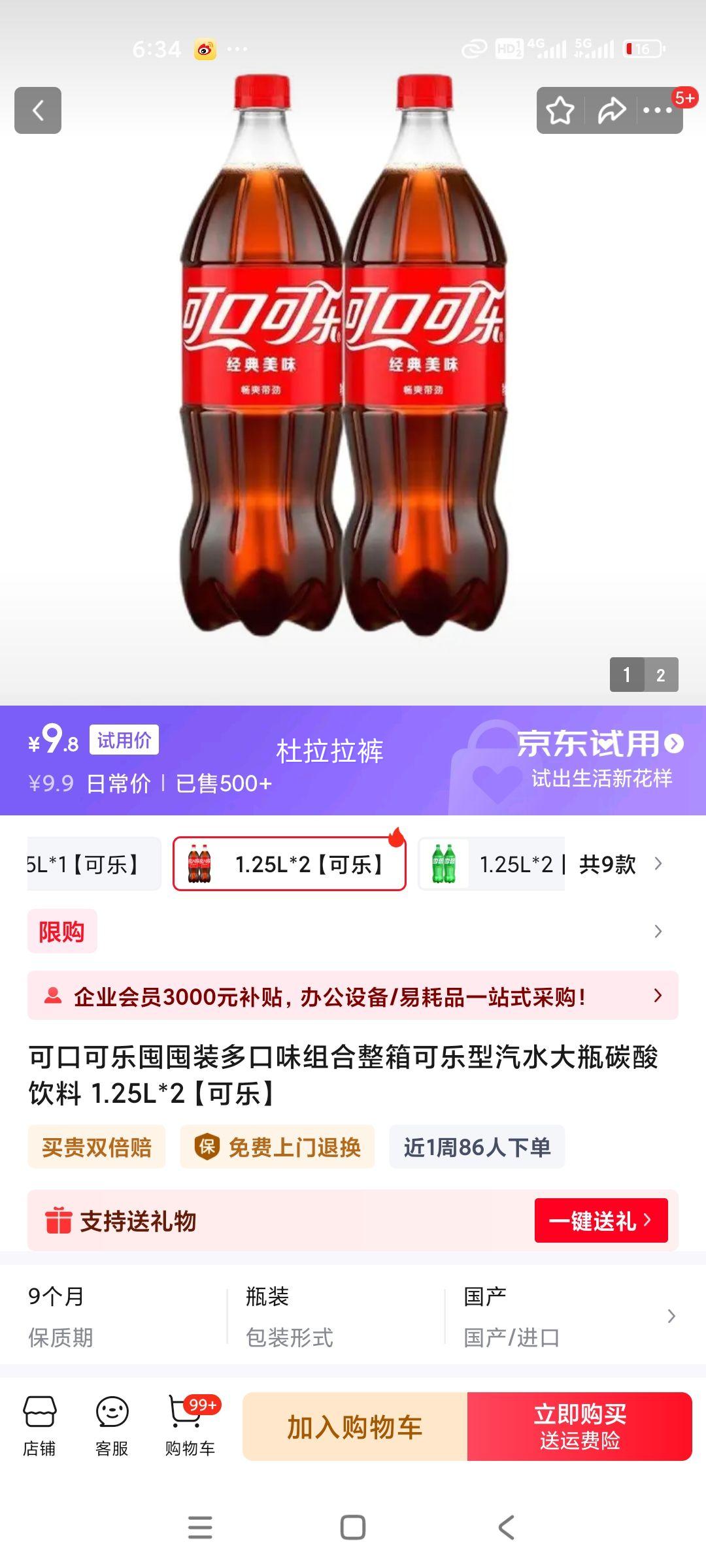Open the three-dot overflow menu
Viewport: 706px width, 1568px height.
click(657, 110)
